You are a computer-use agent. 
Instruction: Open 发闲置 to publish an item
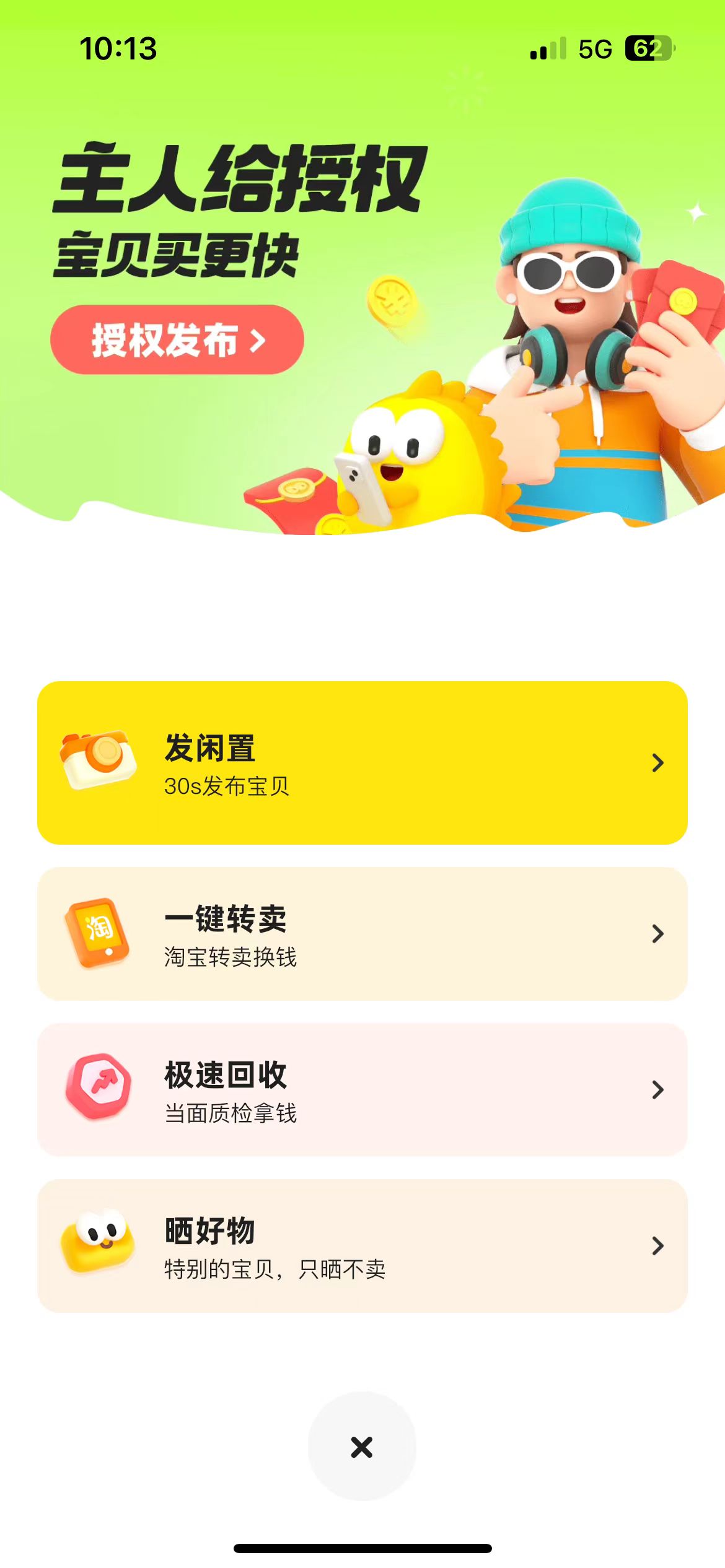click(x=362, y=762)
